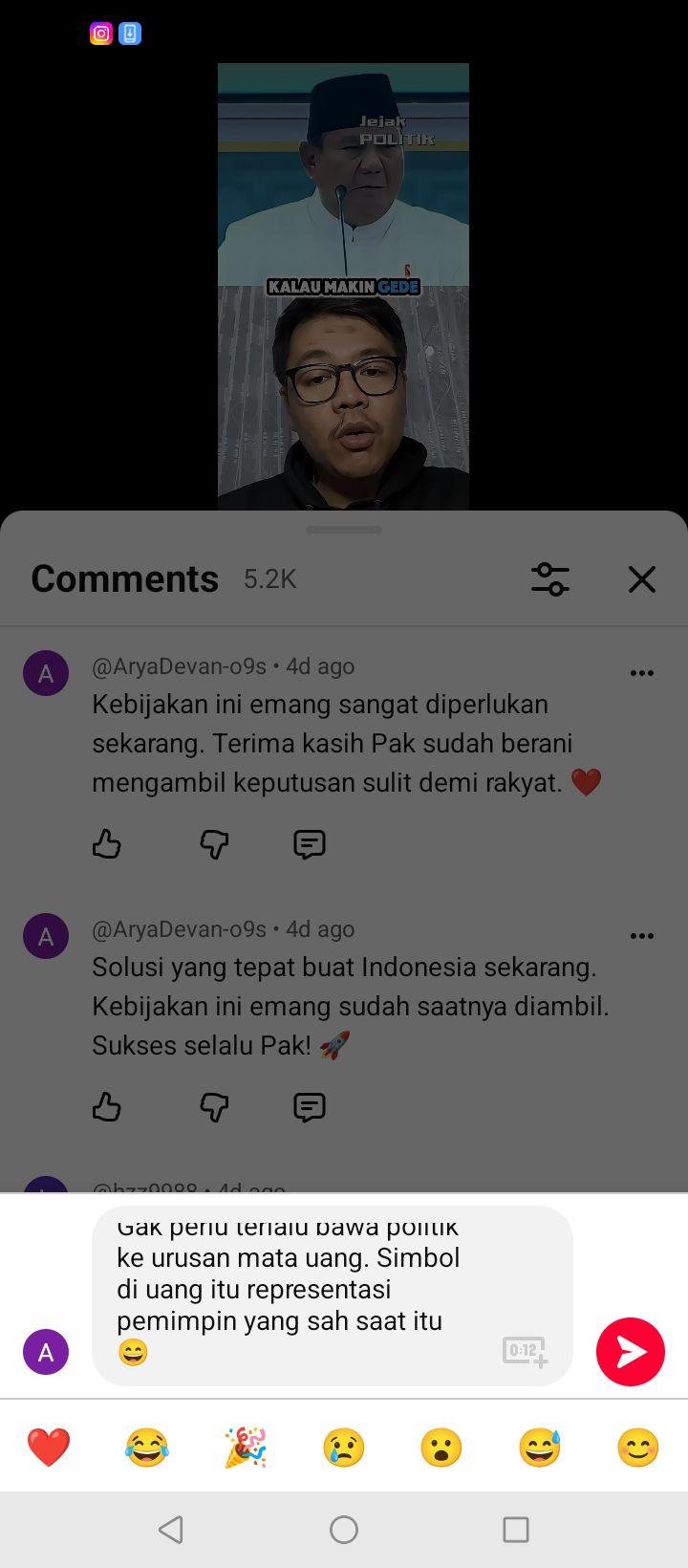688x1568 pixels.
Task: Insert the surprised face emoji
Action: 441,1448
